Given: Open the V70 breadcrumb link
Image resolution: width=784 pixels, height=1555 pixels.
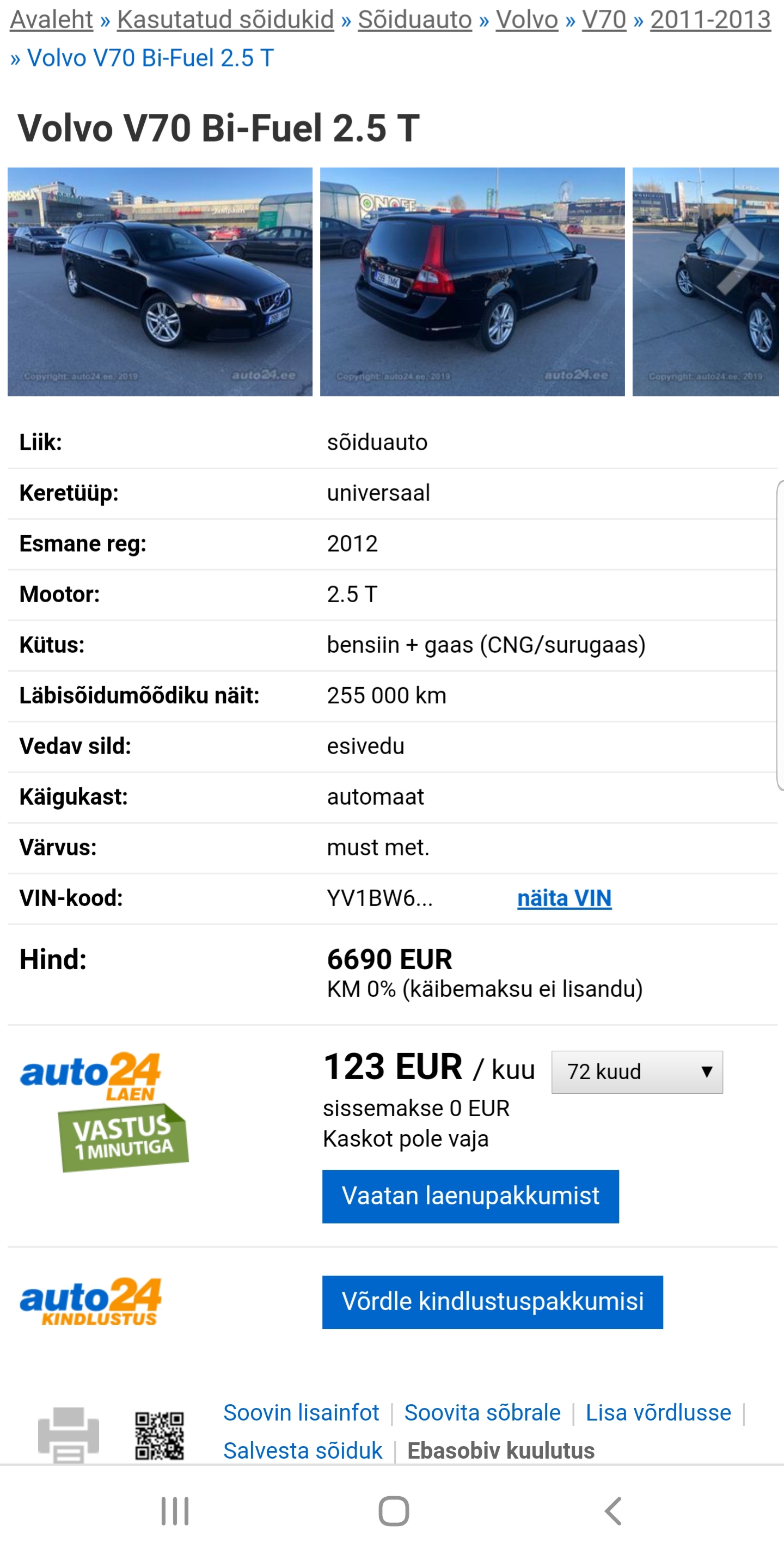Looking at the screenshot, I should pyautogui.click(x=604, y=19).
